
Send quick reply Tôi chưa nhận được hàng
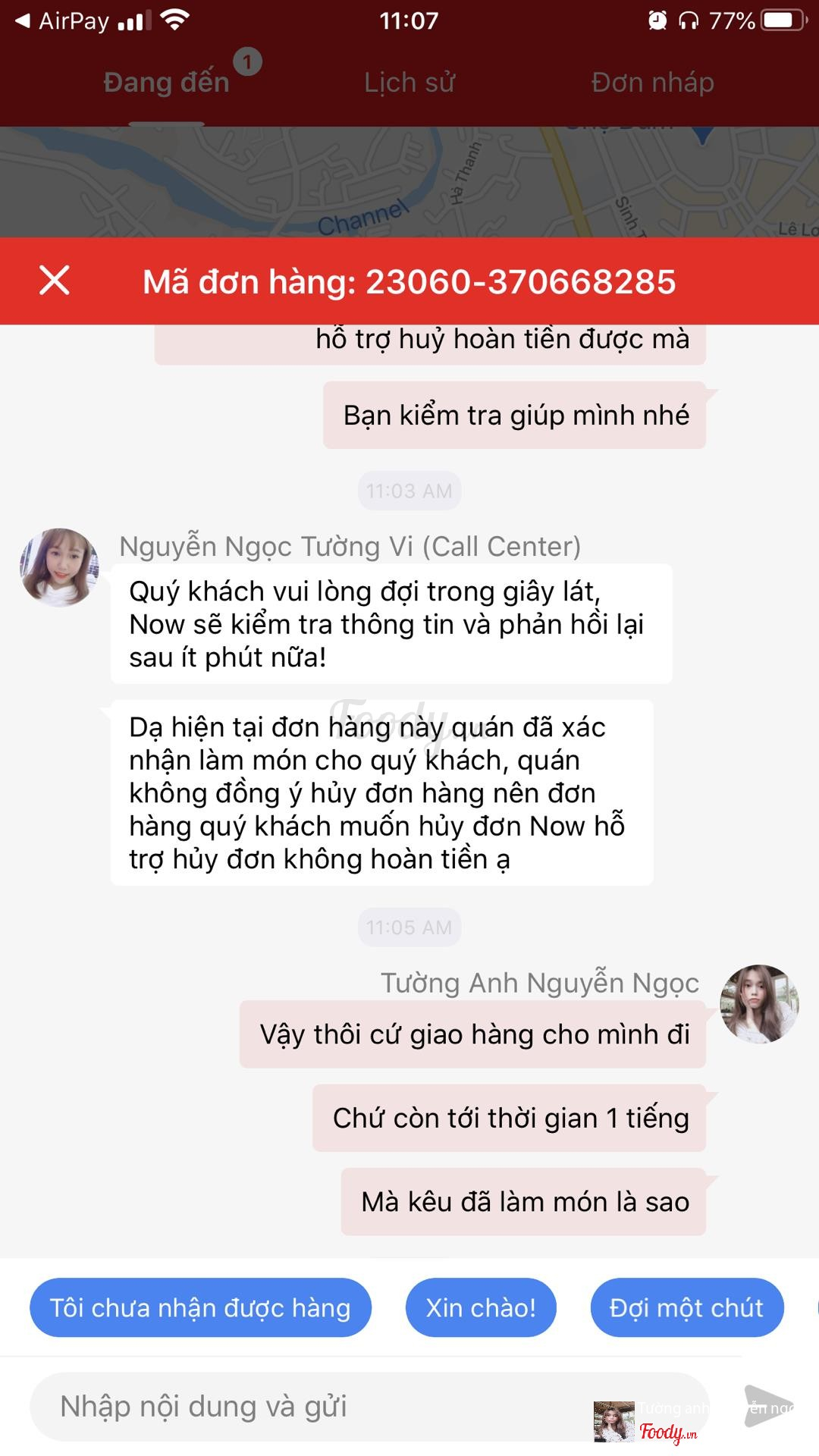click(x=200, y=1307)
